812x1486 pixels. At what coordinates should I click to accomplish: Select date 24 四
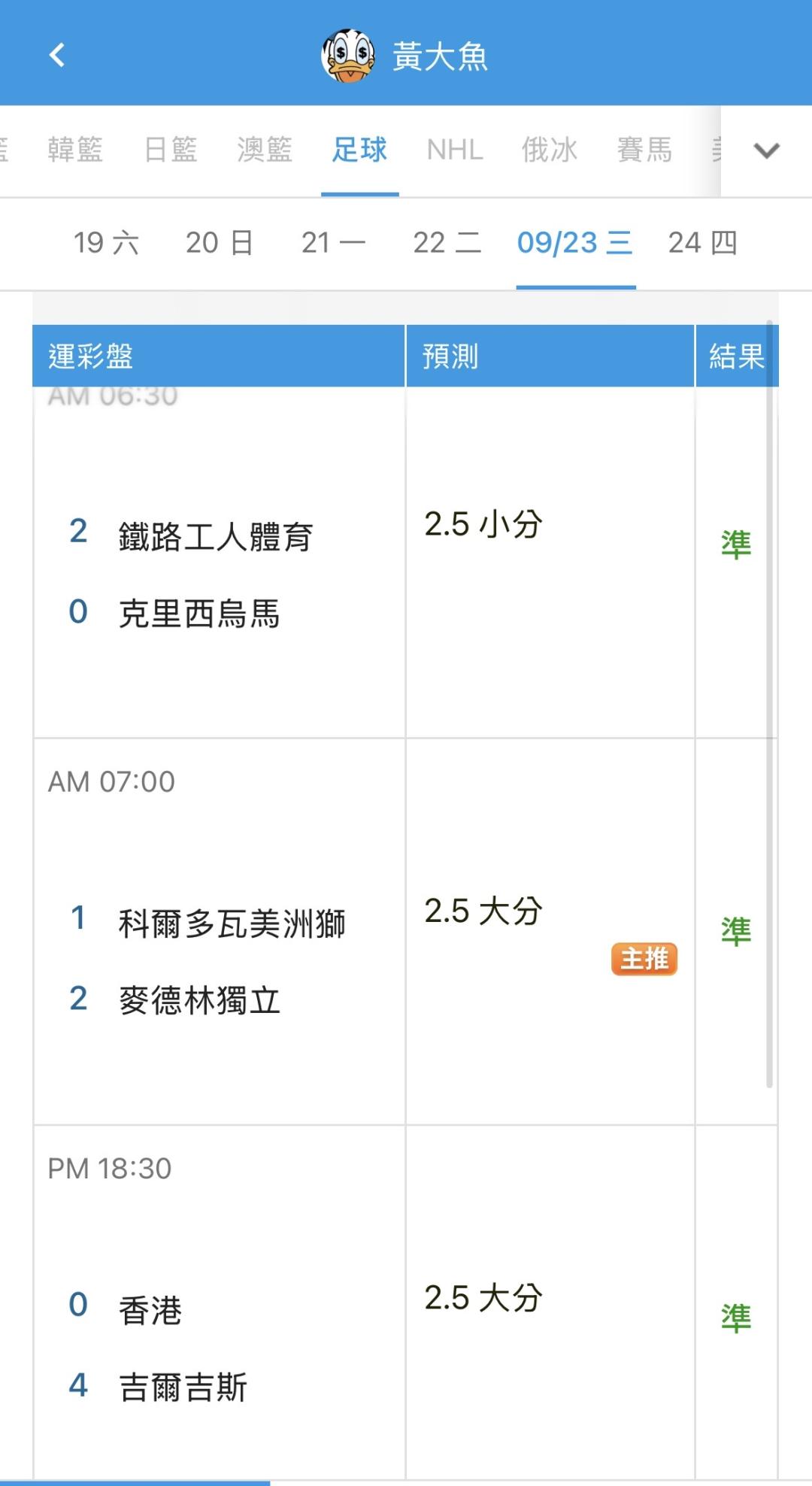(x=703, y=243)
